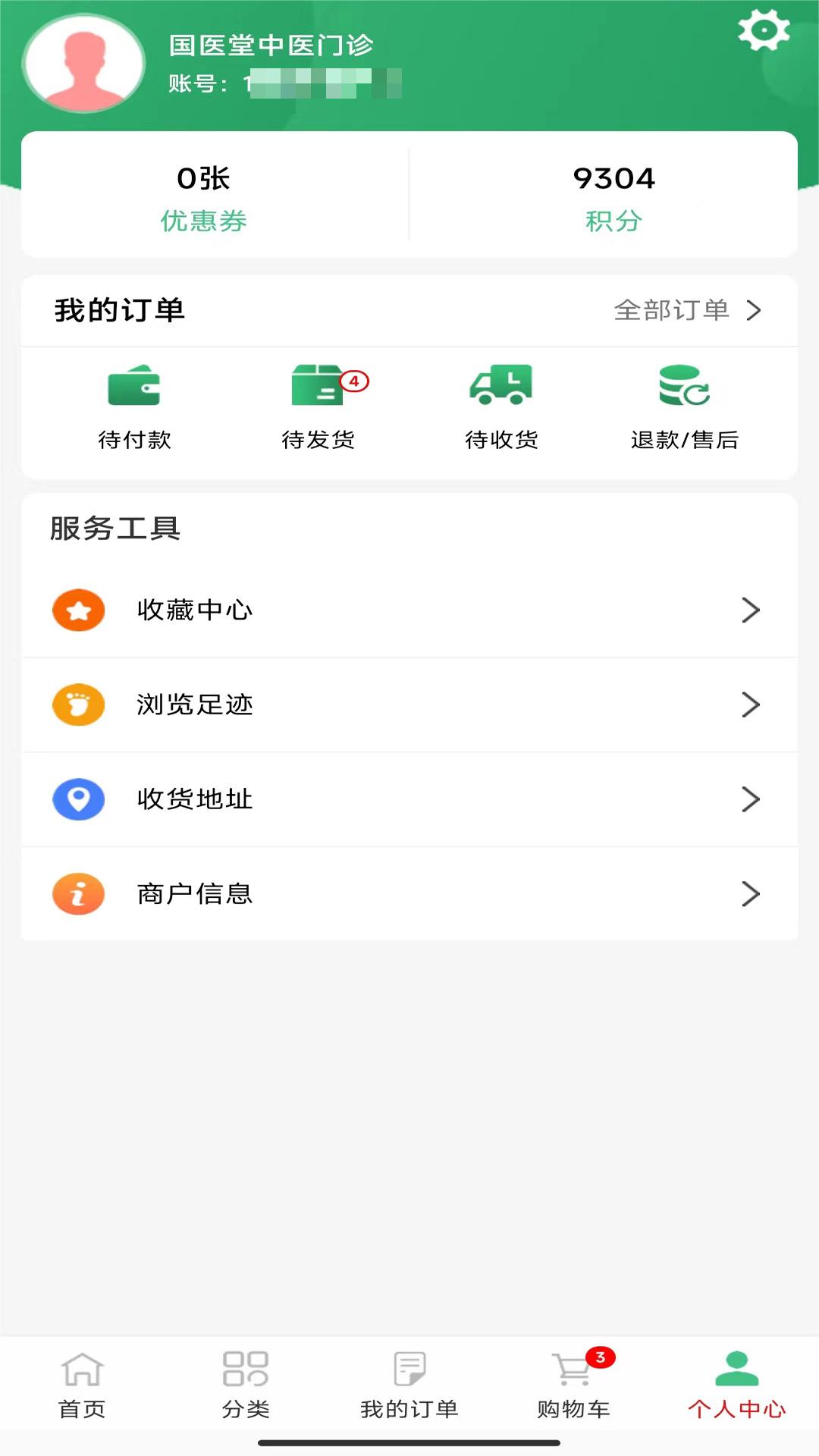The height and width of the screenshot is (1456, 819).
Task: Open 浏览足迹 browsing history
Action: [x=409, y=704]
